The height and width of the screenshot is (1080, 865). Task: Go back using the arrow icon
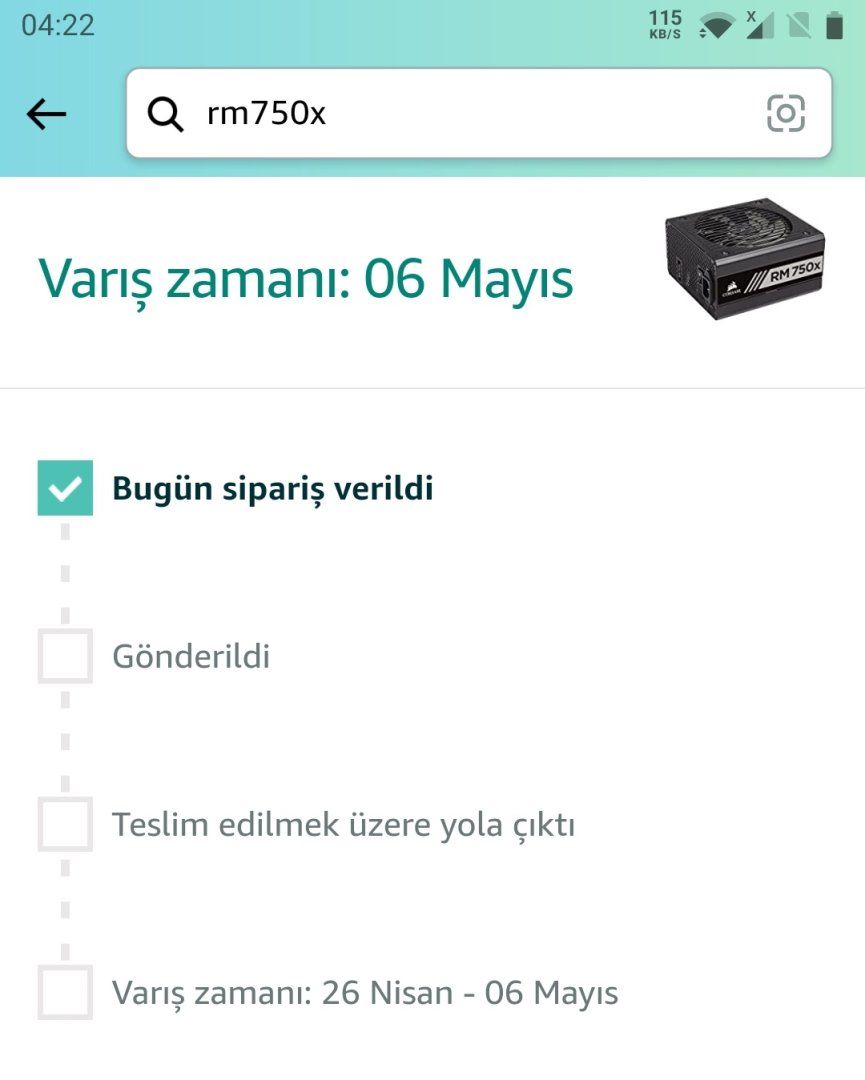(x=46, y=115)
